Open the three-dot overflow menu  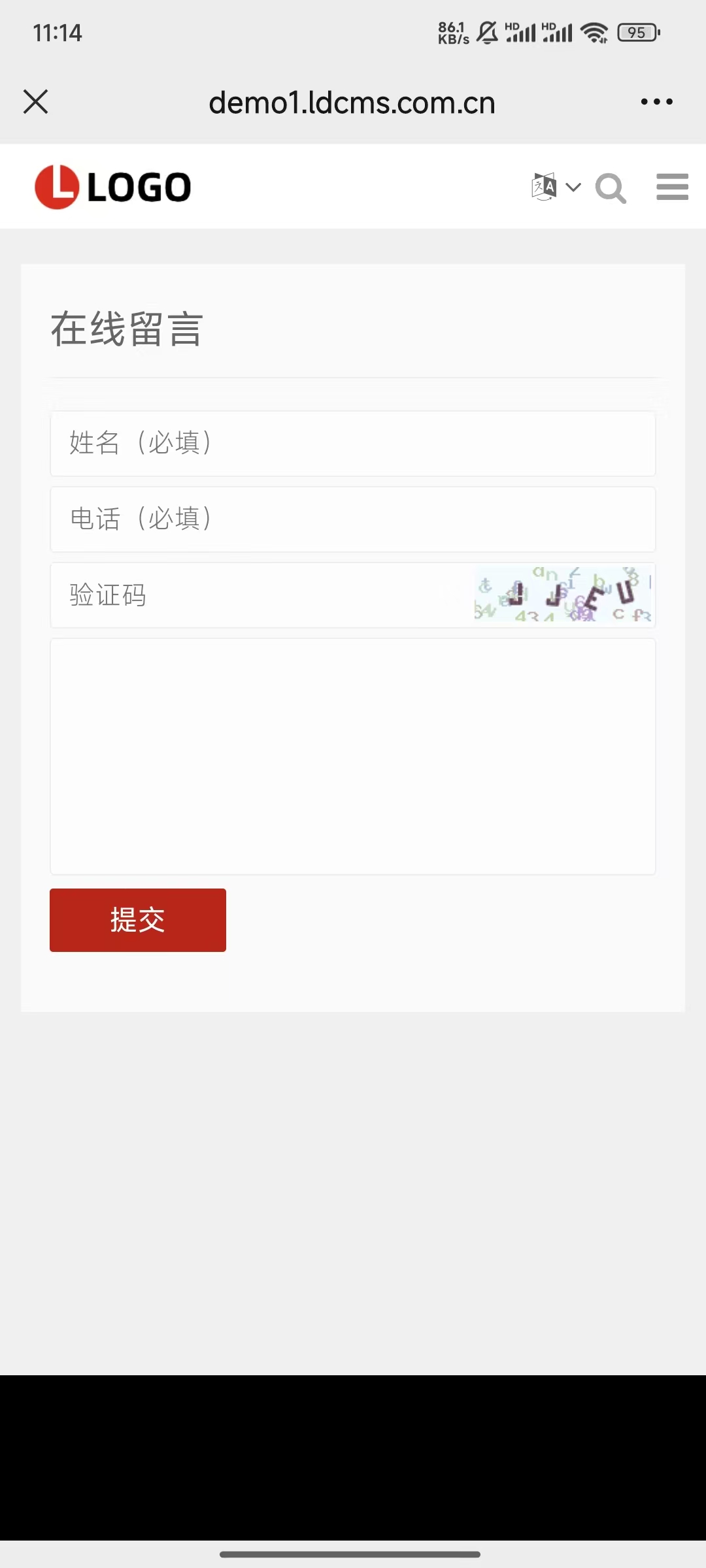[x=656, y=102]
